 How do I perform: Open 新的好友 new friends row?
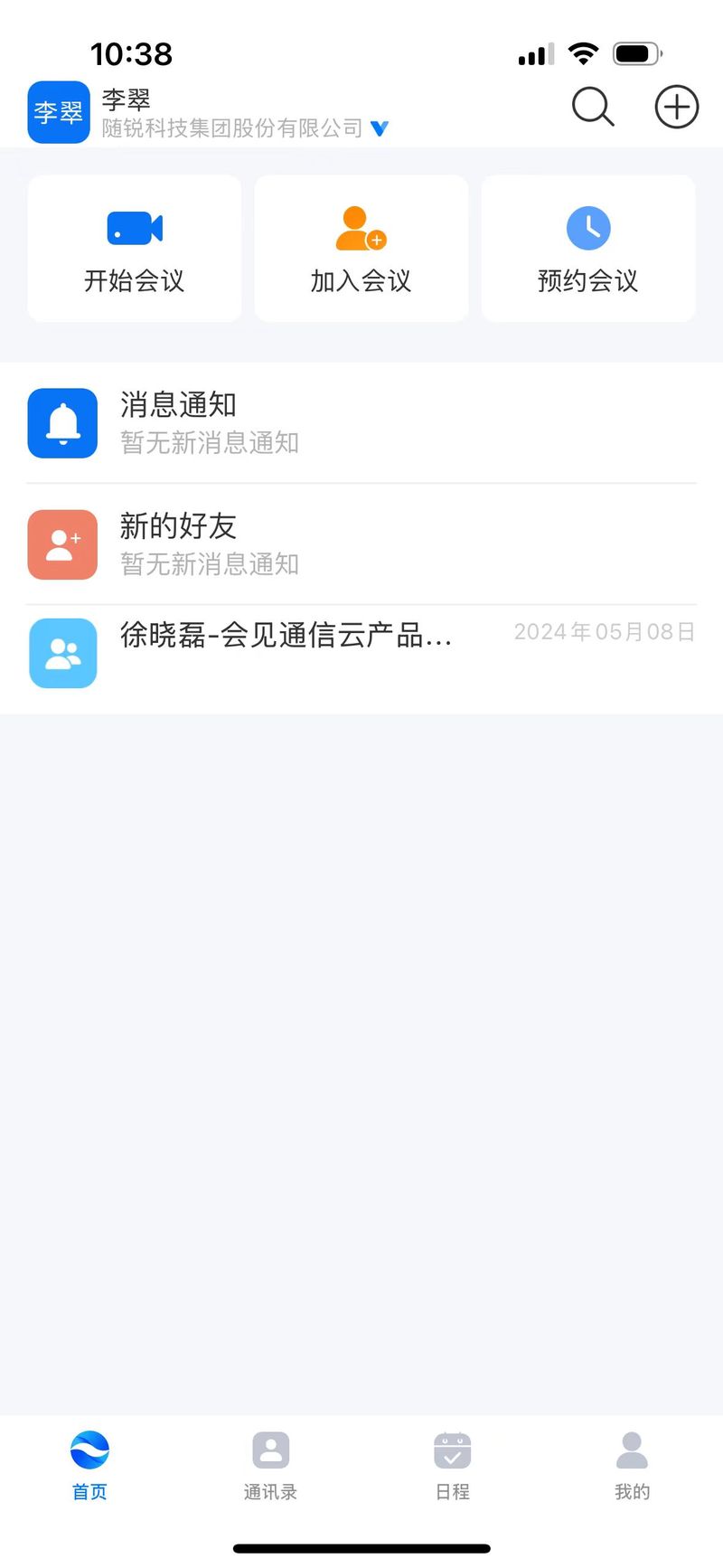[x=361, y=544]
